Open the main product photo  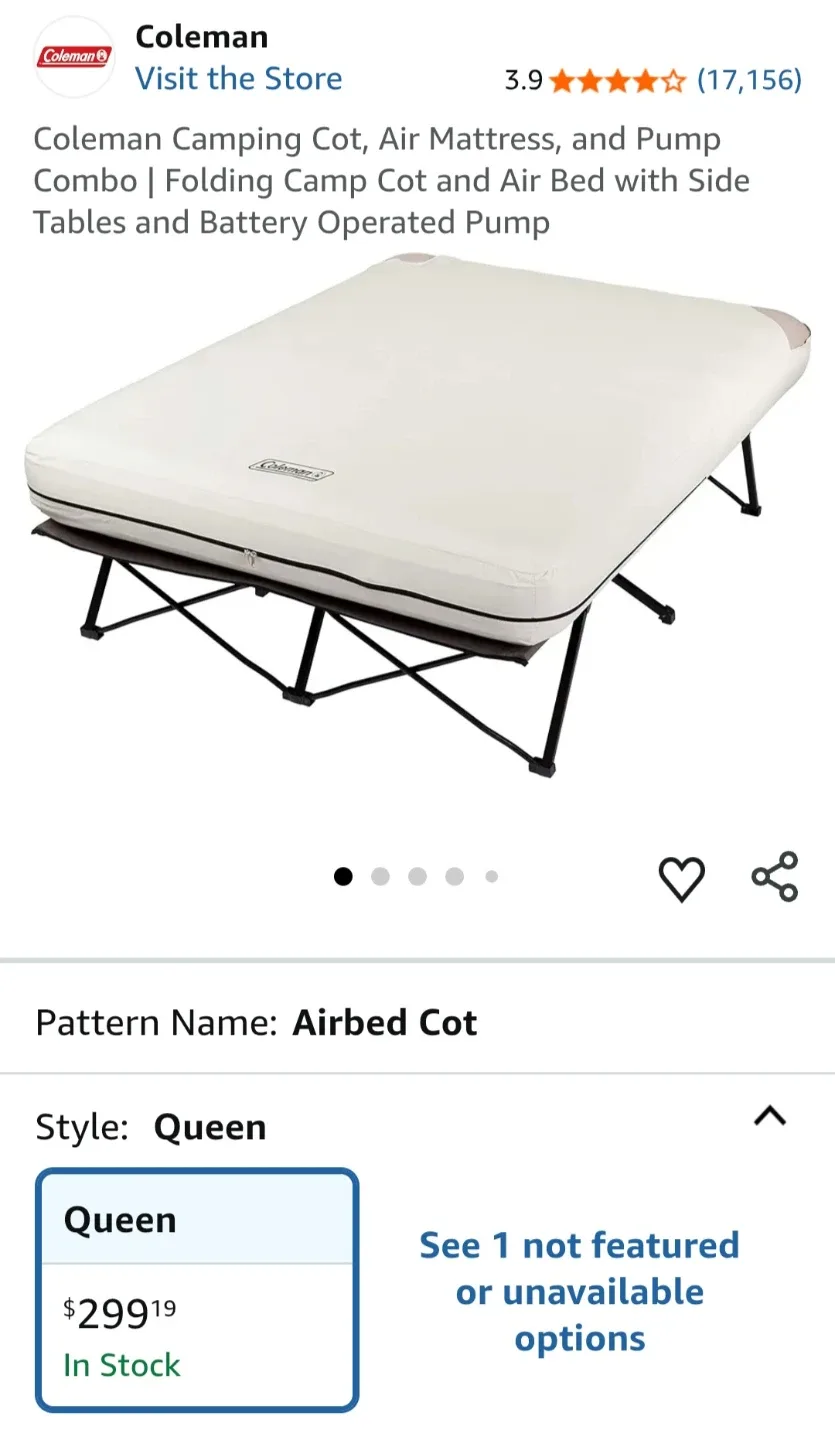click(x=417, y=520)
